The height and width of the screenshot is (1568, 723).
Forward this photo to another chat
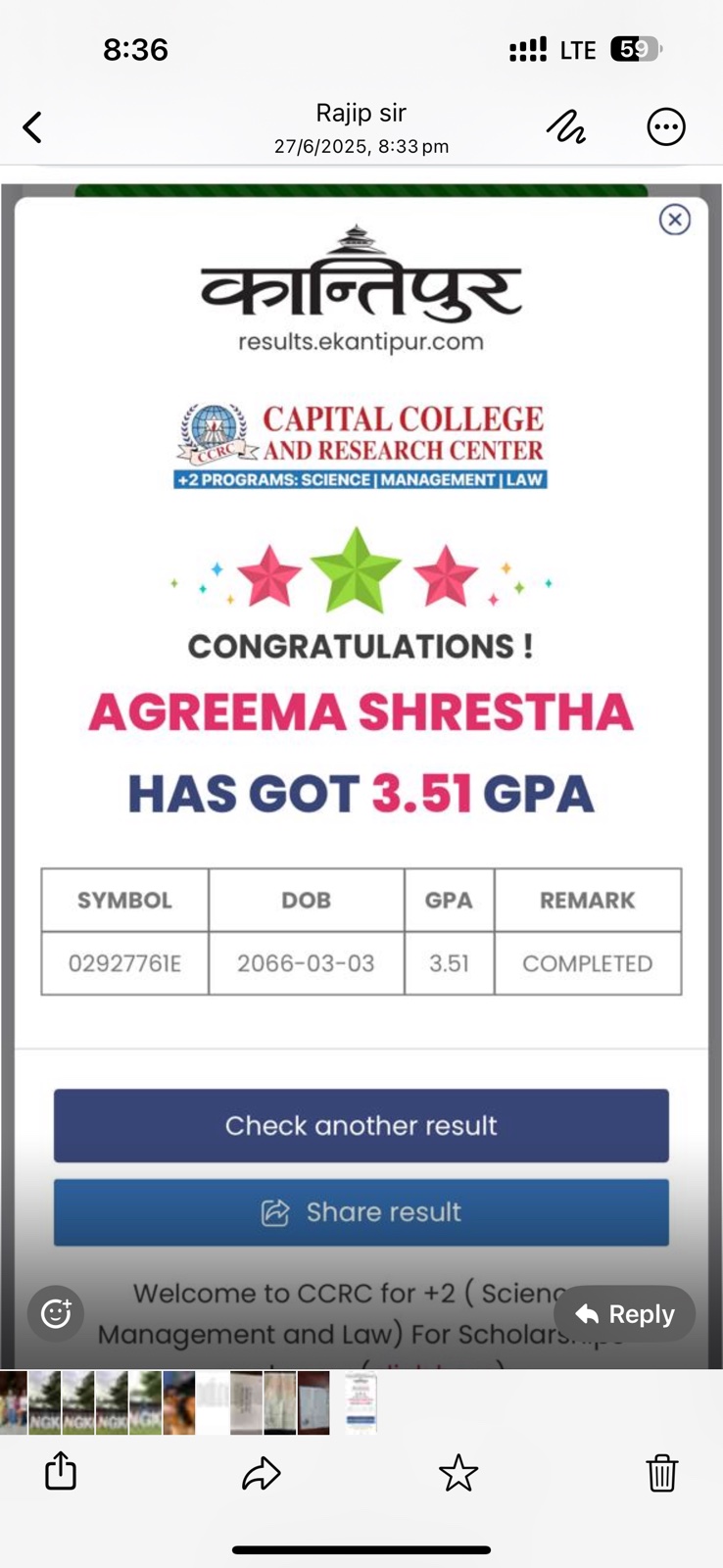261,1472
